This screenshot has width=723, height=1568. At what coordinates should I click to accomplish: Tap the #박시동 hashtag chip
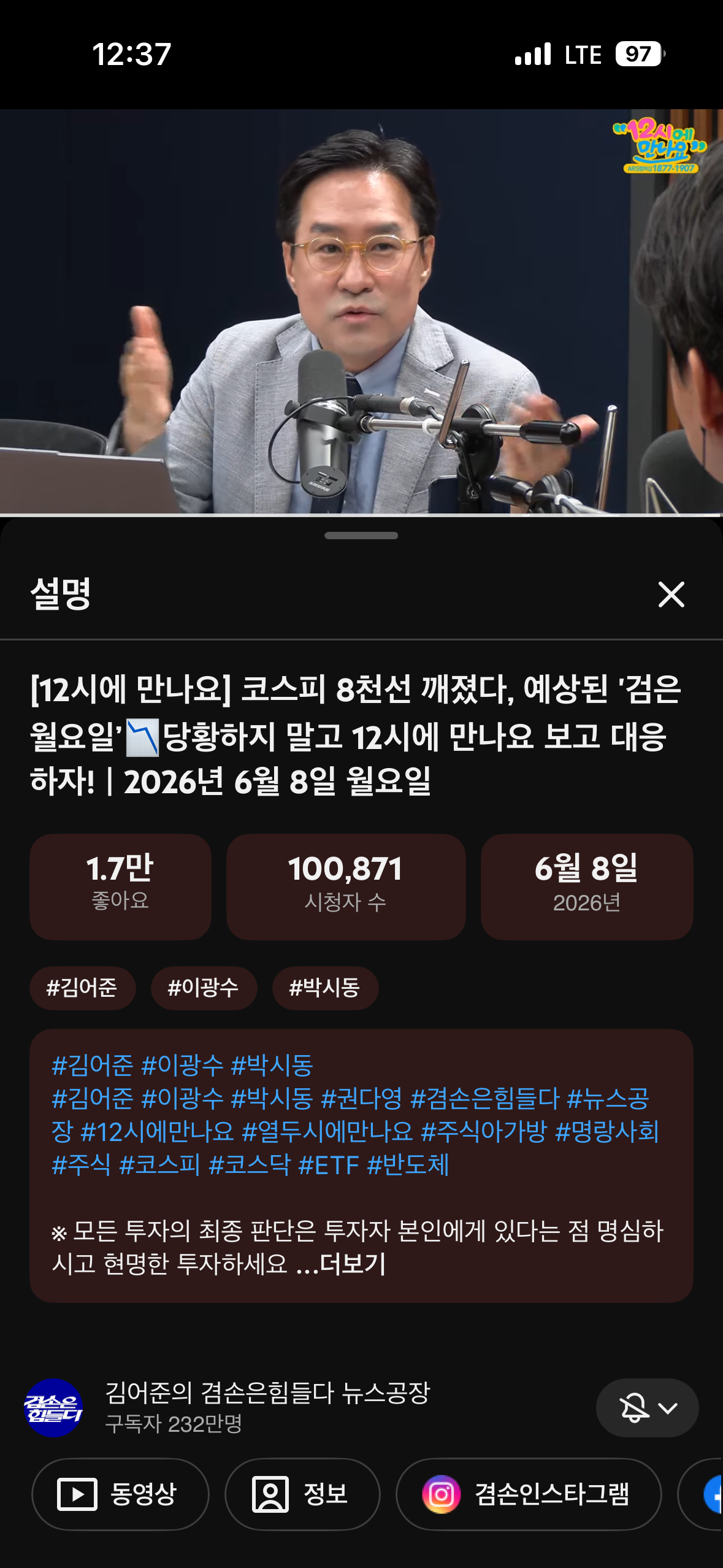click(x=325, y=988)
